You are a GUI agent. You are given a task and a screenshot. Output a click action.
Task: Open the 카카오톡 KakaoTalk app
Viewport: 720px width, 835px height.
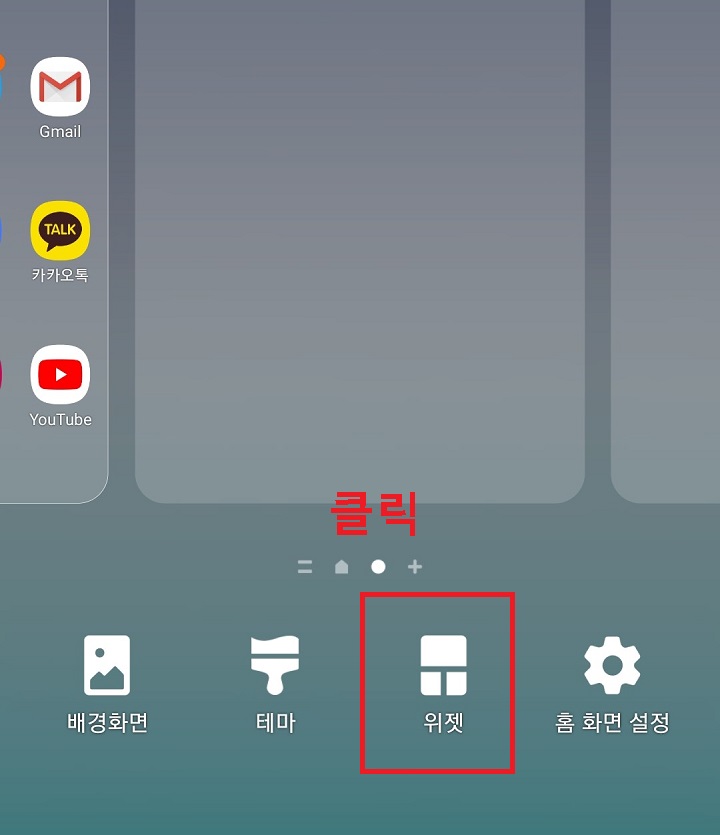pyautogui.click(x=58, y=230)
